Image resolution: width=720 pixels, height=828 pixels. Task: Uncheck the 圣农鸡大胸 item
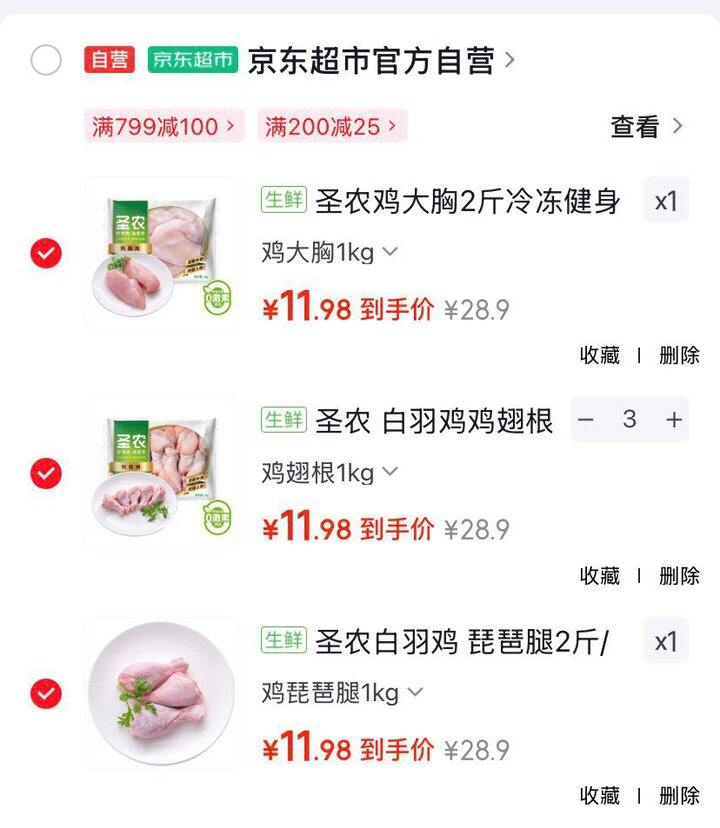point(46,253)
